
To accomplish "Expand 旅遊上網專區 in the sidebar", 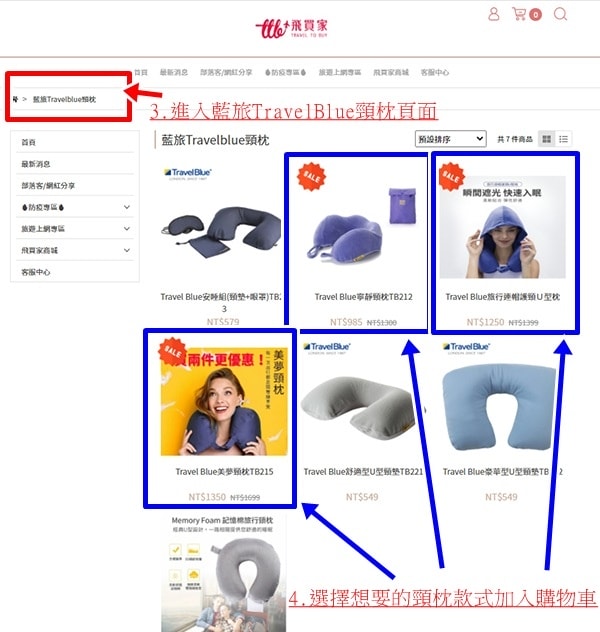I will (x=127, y=229).
